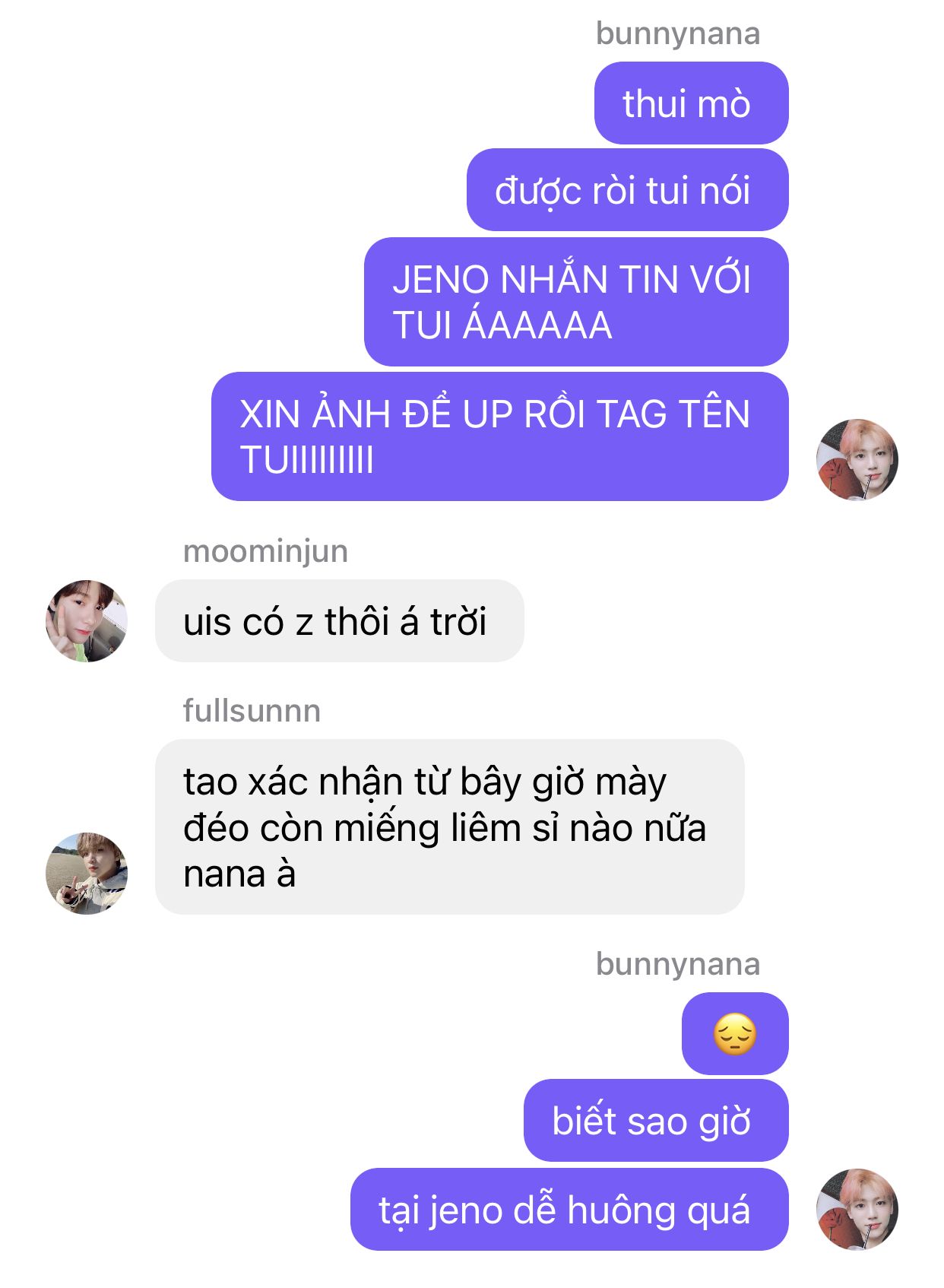Open moominjun's profile picture
The height and width of the screenshot is (1288, 944).
click(87, 620)
